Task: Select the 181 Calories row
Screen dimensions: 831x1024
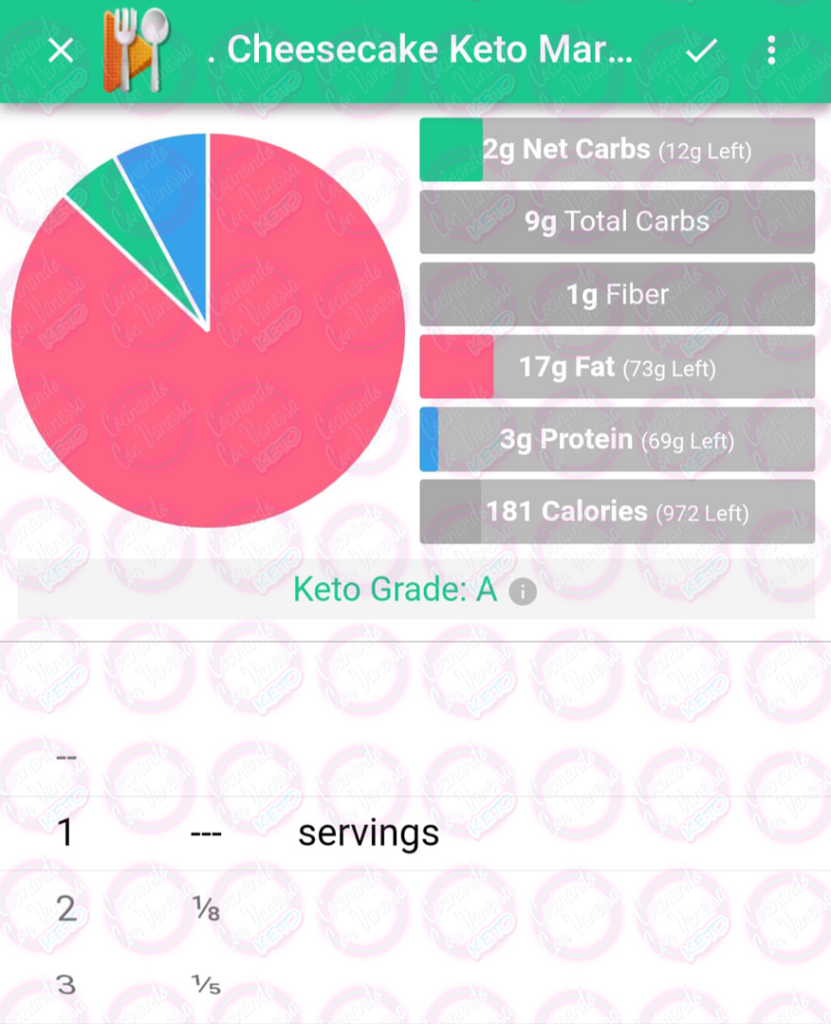Action: pos(617,511)
